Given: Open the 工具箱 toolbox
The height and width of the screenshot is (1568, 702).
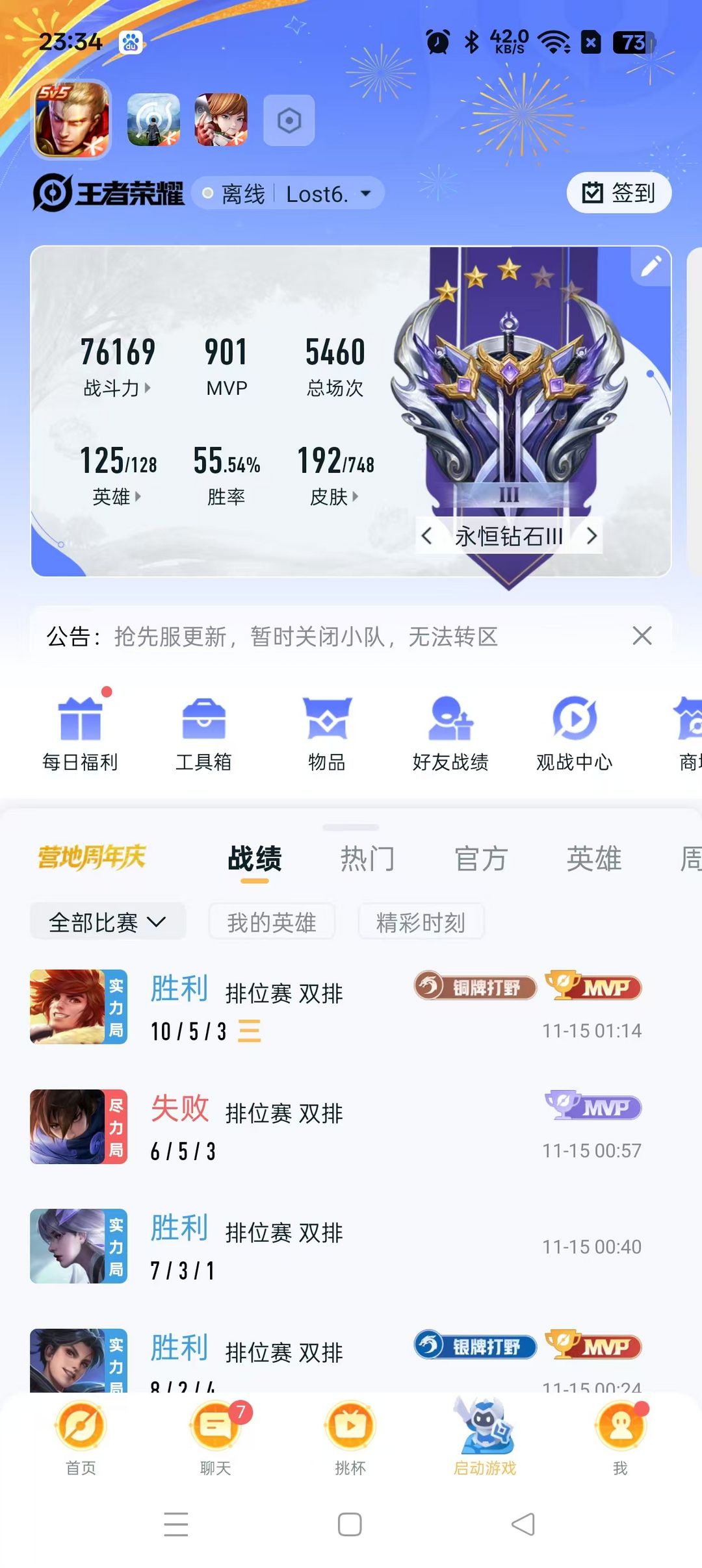Looking at the screenshot, I should (203, 733).
